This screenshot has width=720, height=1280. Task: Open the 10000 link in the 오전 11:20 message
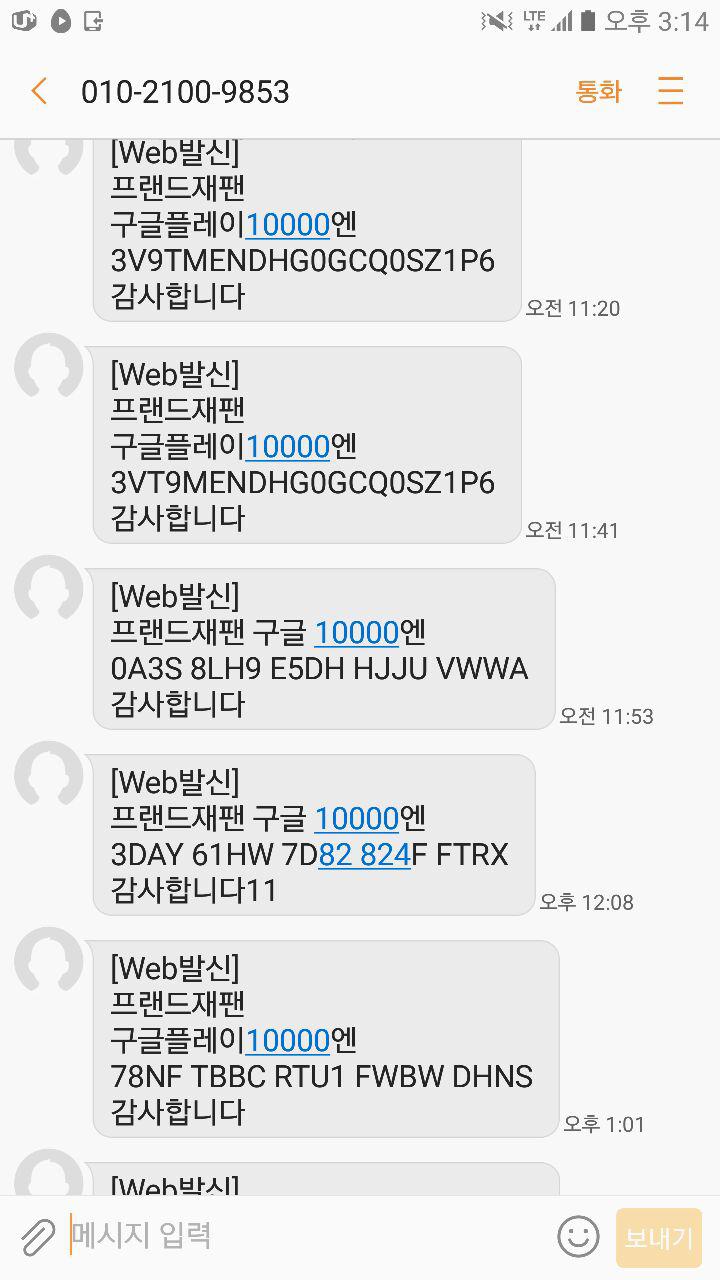288,225
